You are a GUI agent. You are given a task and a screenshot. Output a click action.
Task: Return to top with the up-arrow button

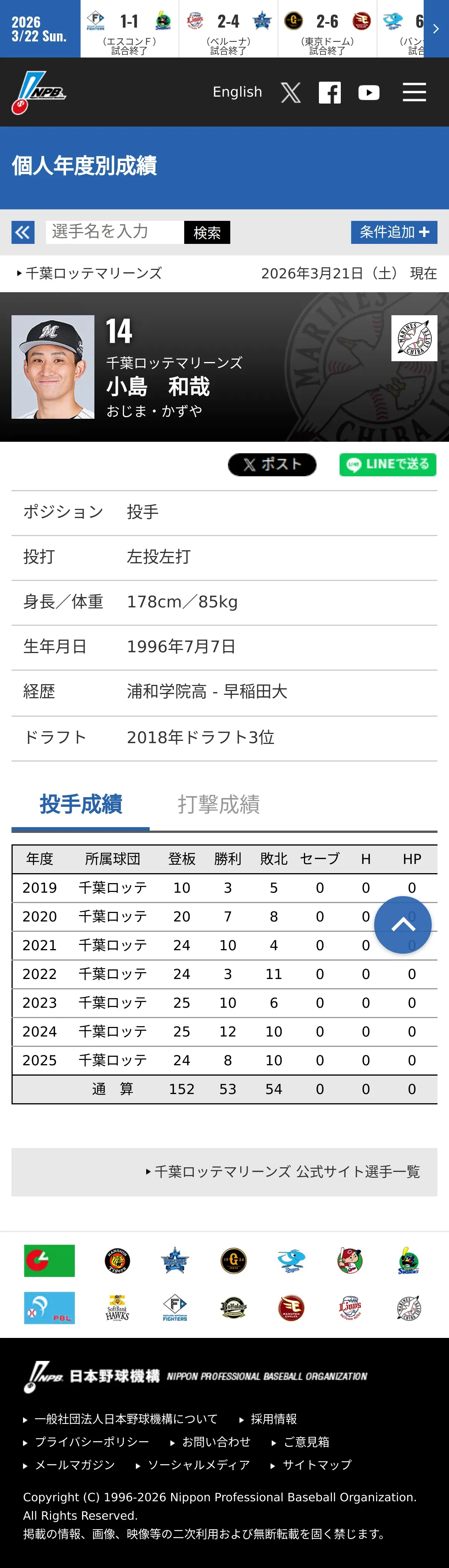403,925
